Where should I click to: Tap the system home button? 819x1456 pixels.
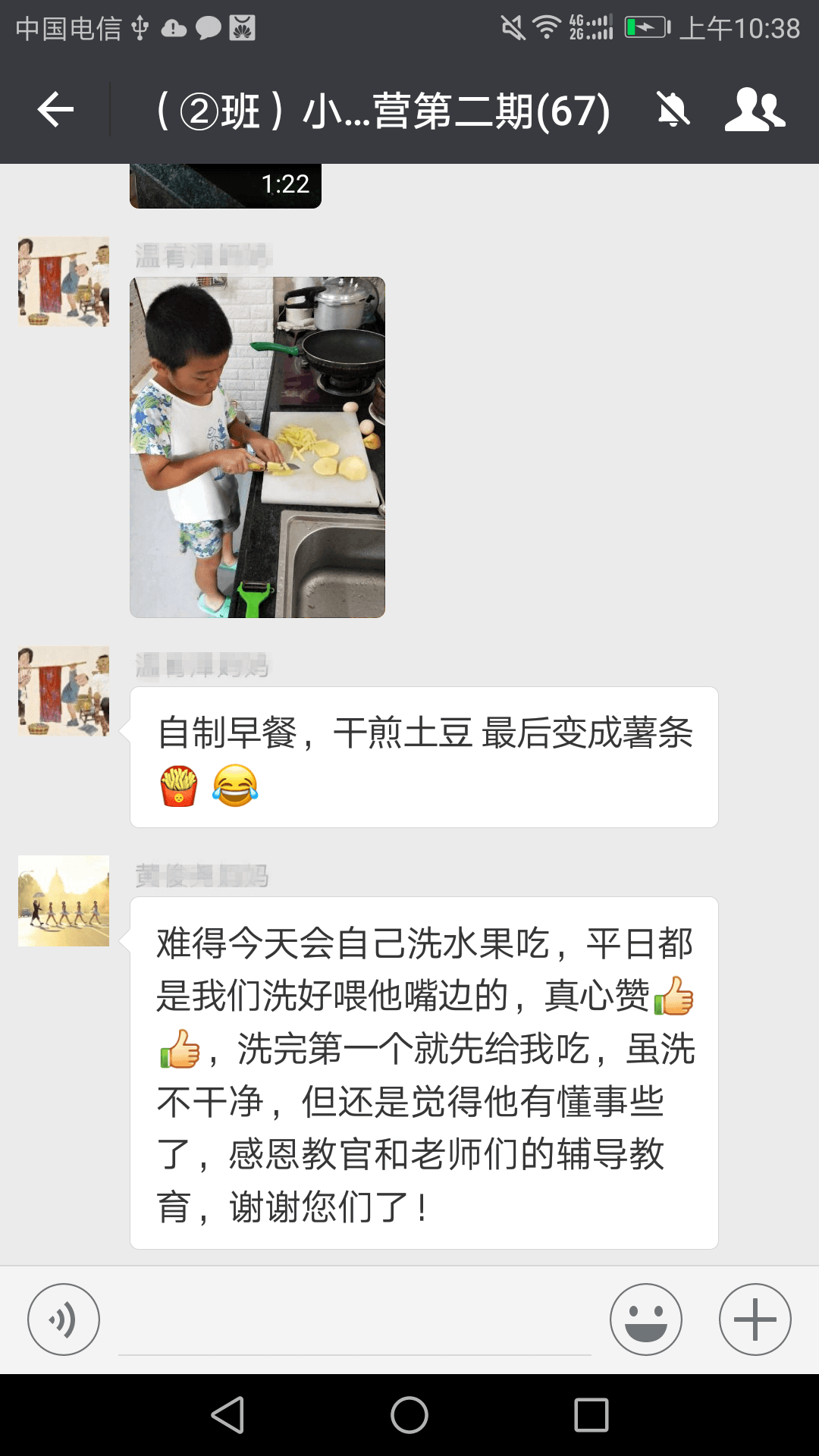click(409, 1415)
